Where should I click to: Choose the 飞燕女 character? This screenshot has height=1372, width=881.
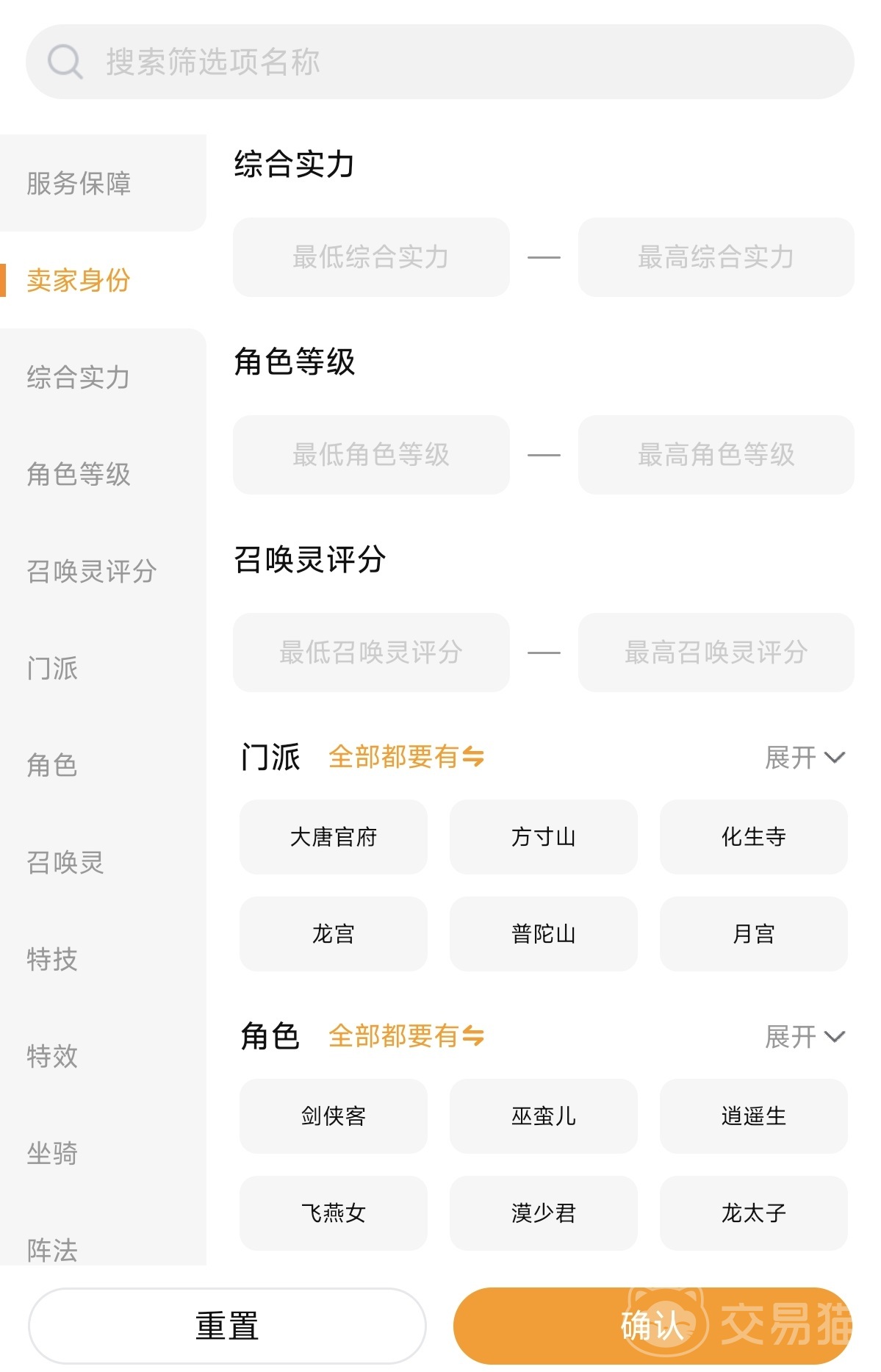[333, 1213]
